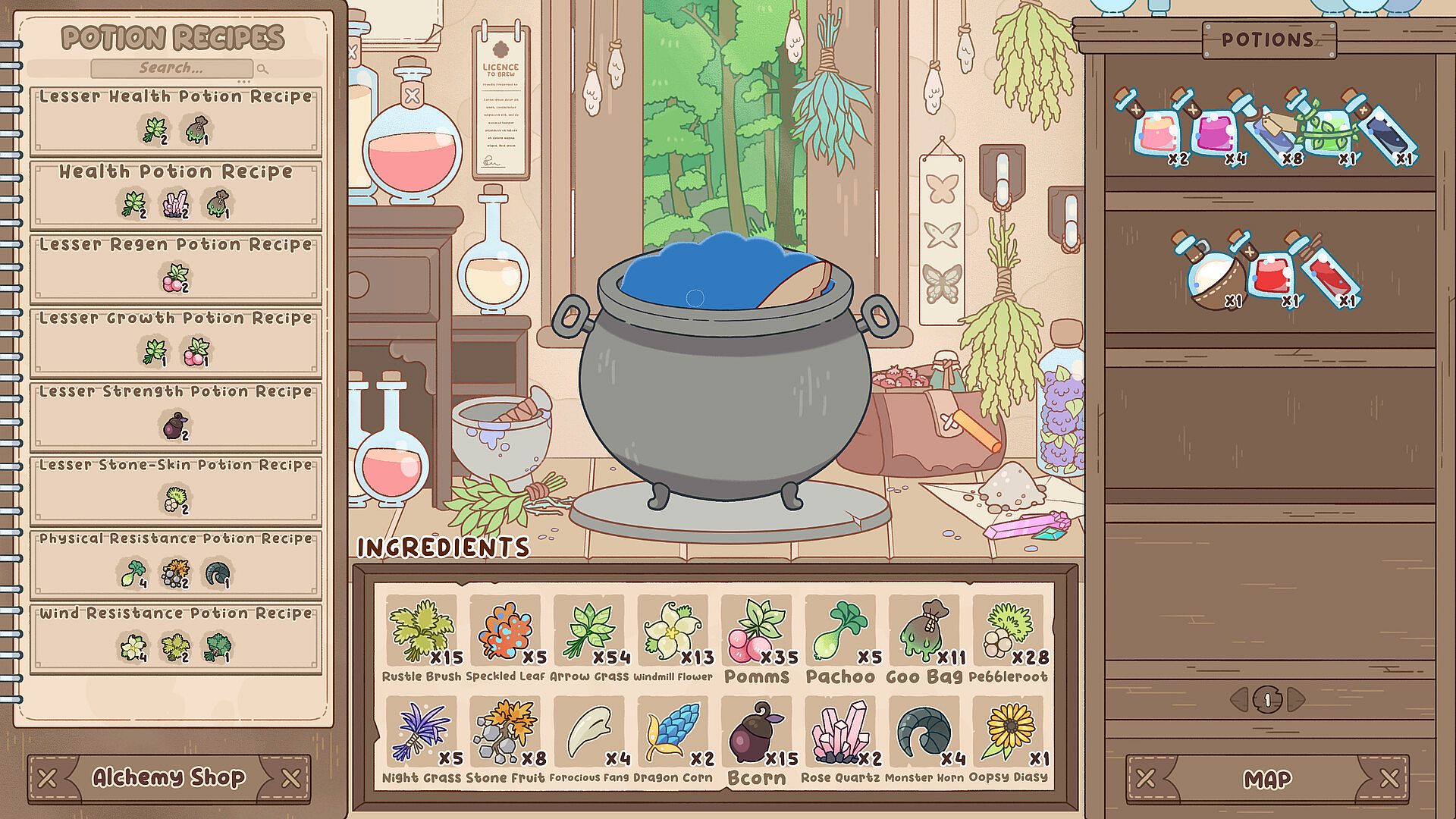Screen dimensions: 1456x819
Task: Pick Lesser Stone-Skin Potion Recipe
Action: click(175, 489)
